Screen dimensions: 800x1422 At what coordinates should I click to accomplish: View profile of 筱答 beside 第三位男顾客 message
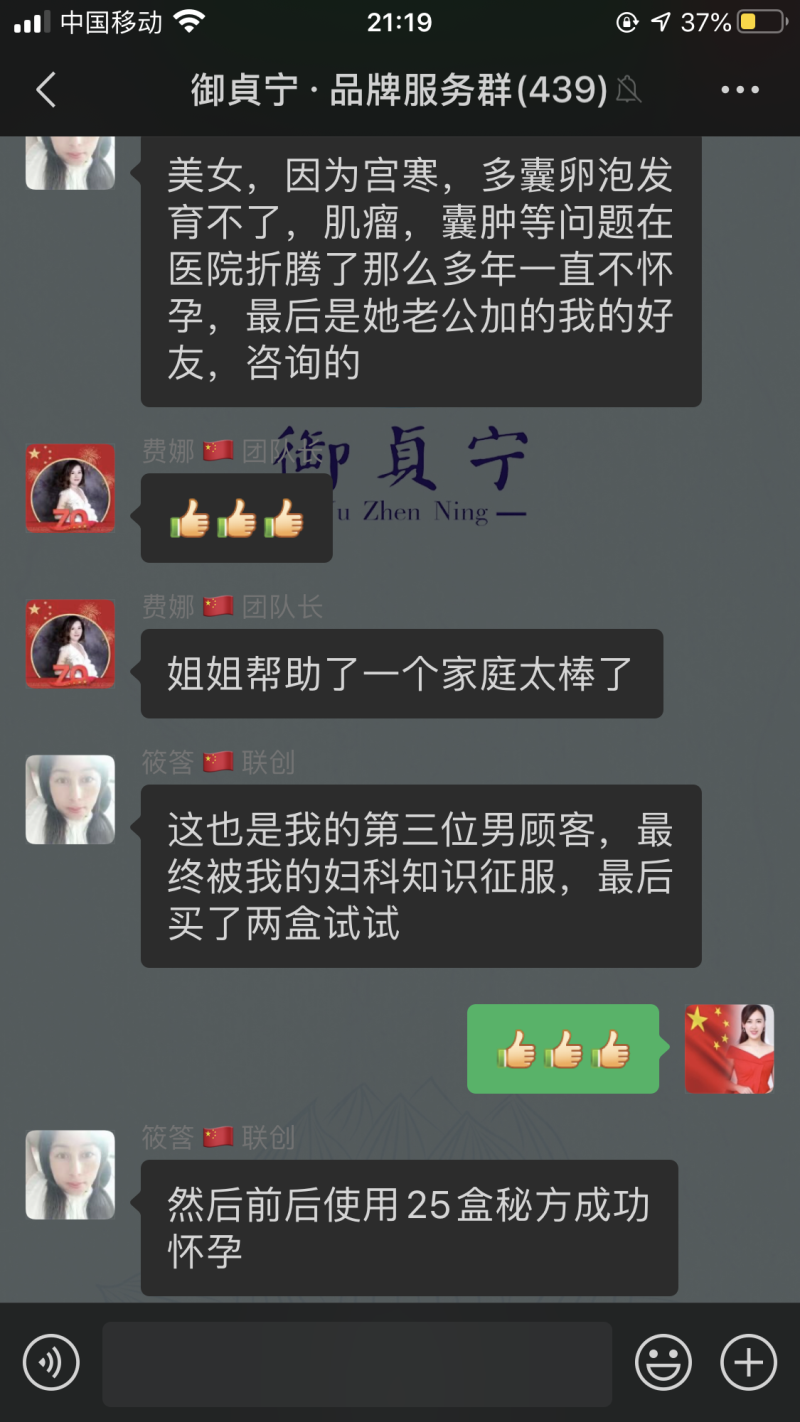[70, 800]
